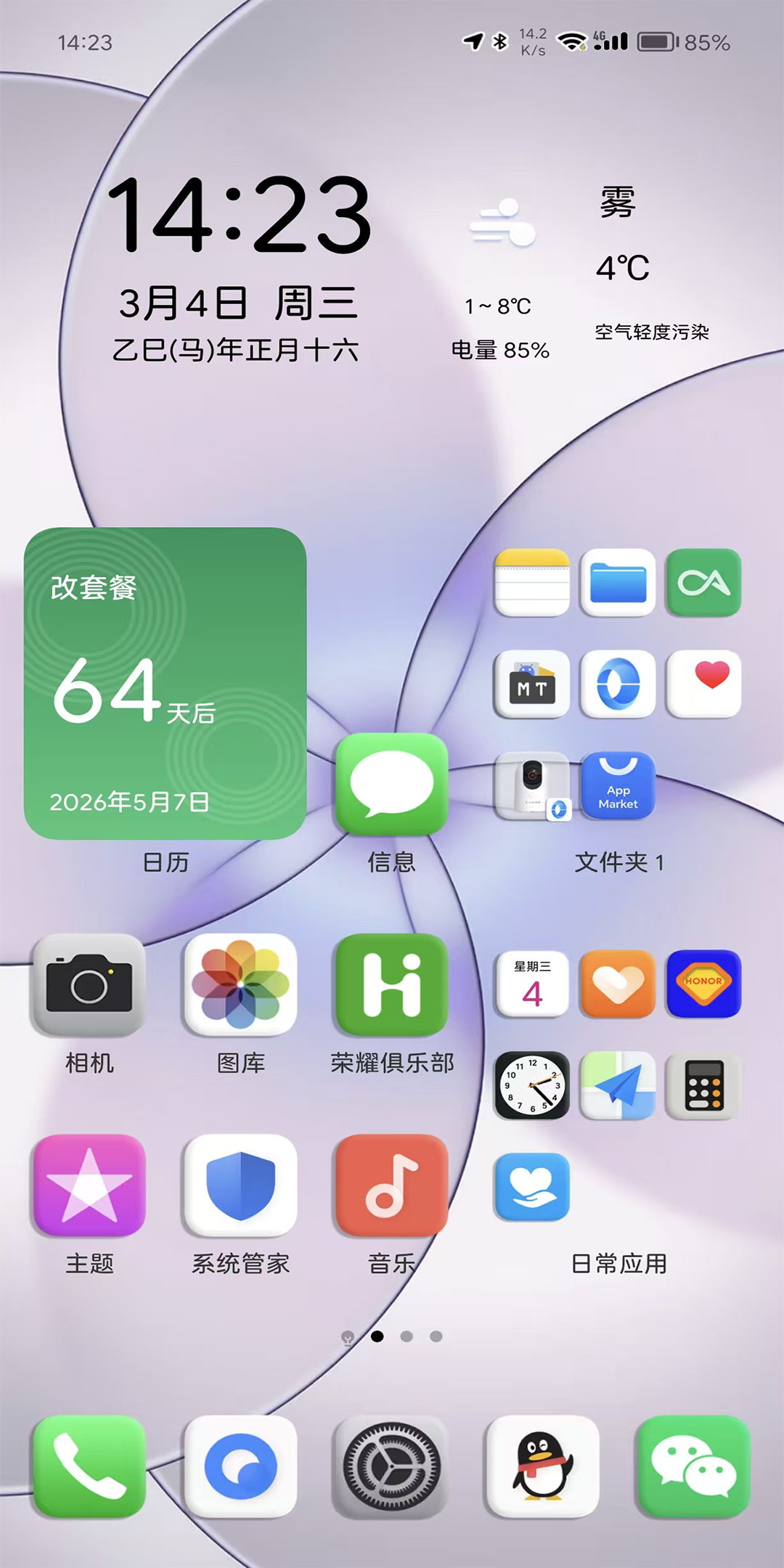
Task: Launch the 相机 camera app
Action: [x=89, y=985]
